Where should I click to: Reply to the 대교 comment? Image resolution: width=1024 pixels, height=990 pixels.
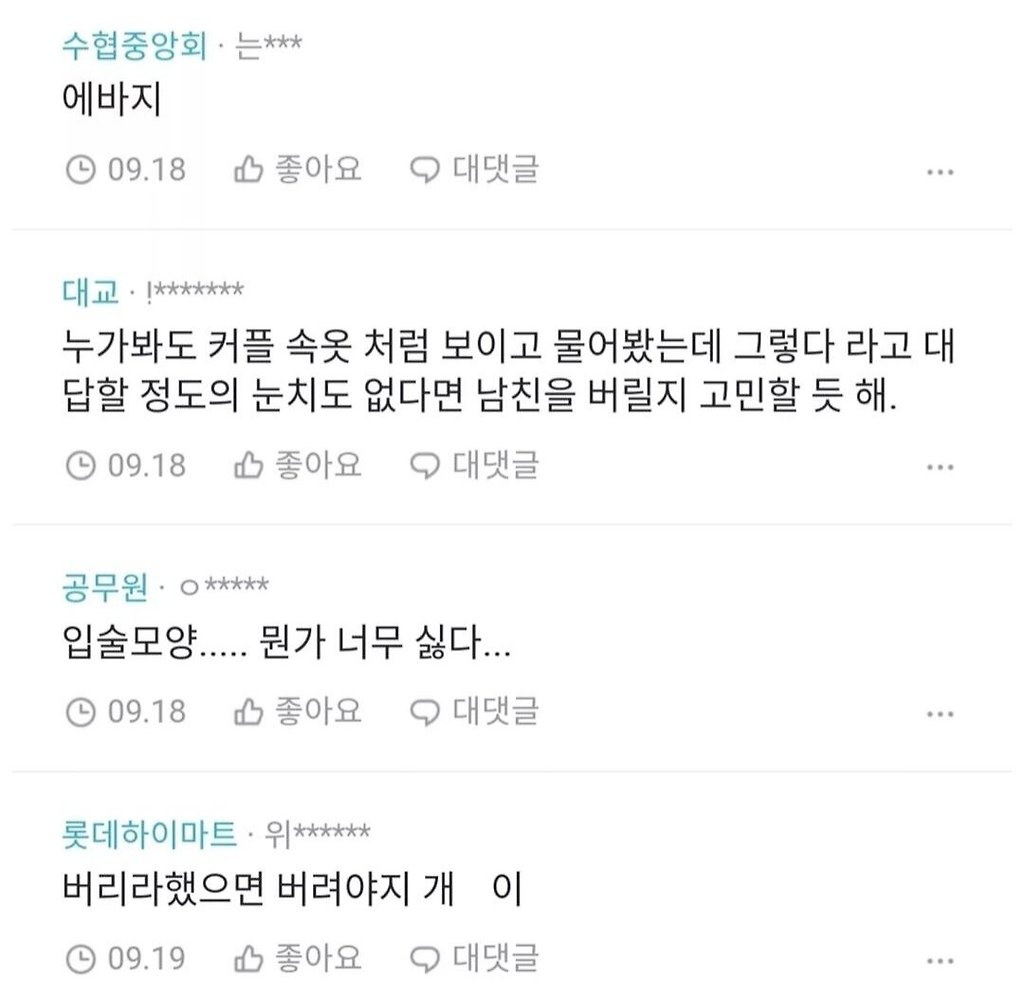click(475, 465)
